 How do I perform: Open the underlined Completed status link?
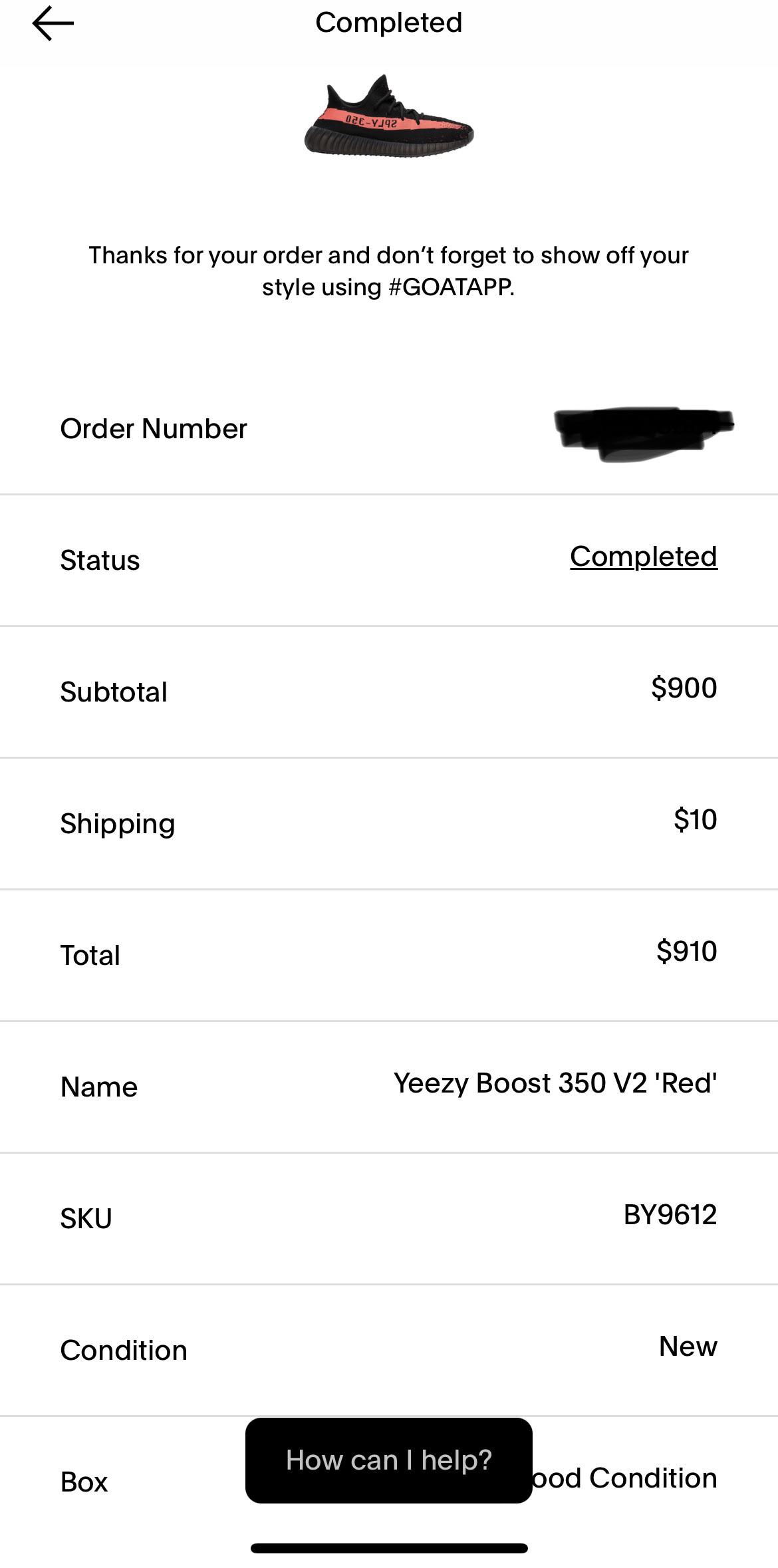tap(643, 557)
